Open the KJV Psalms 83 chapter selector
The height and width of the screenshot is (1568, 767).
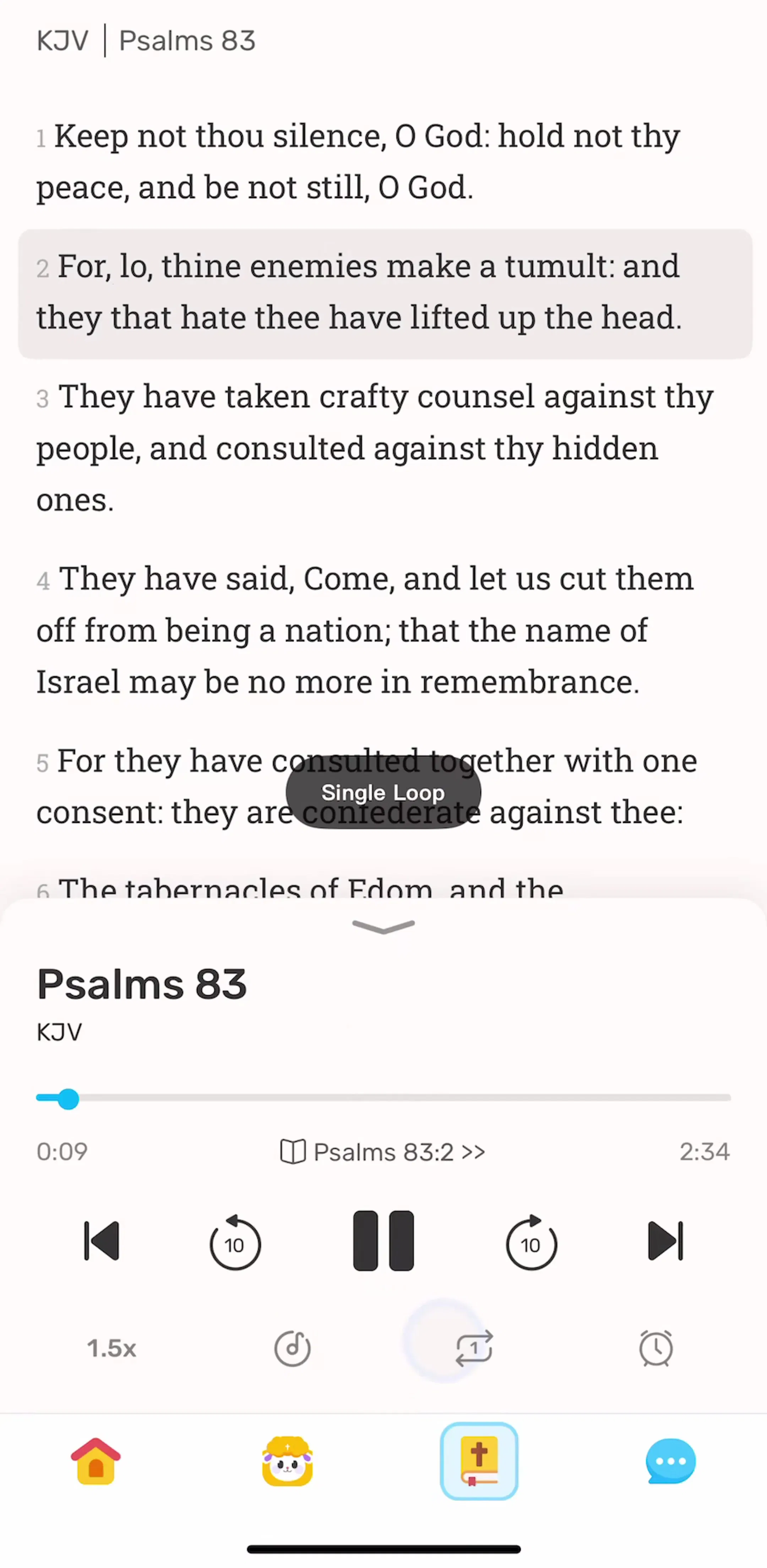click(146, 41)
